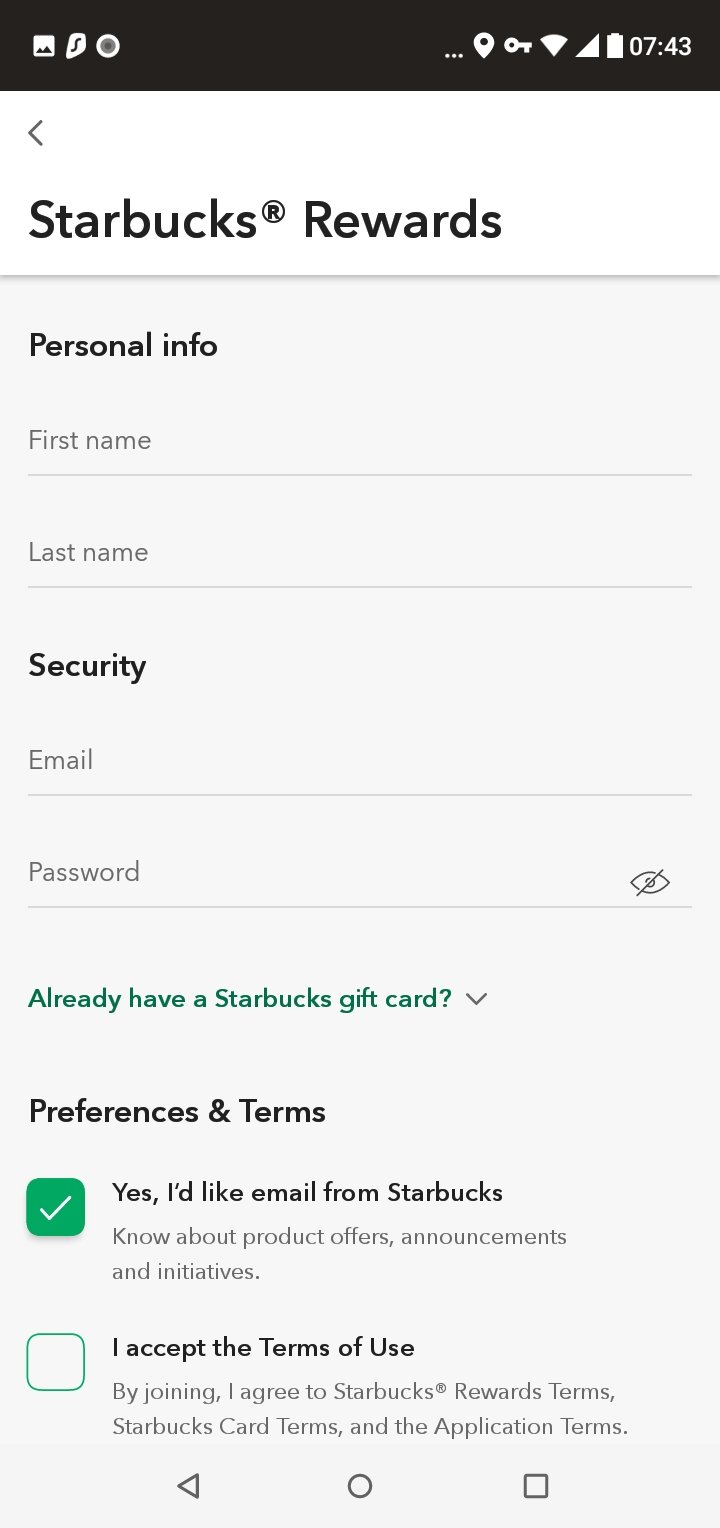Show password with the eye icon

tap(650, 882)
